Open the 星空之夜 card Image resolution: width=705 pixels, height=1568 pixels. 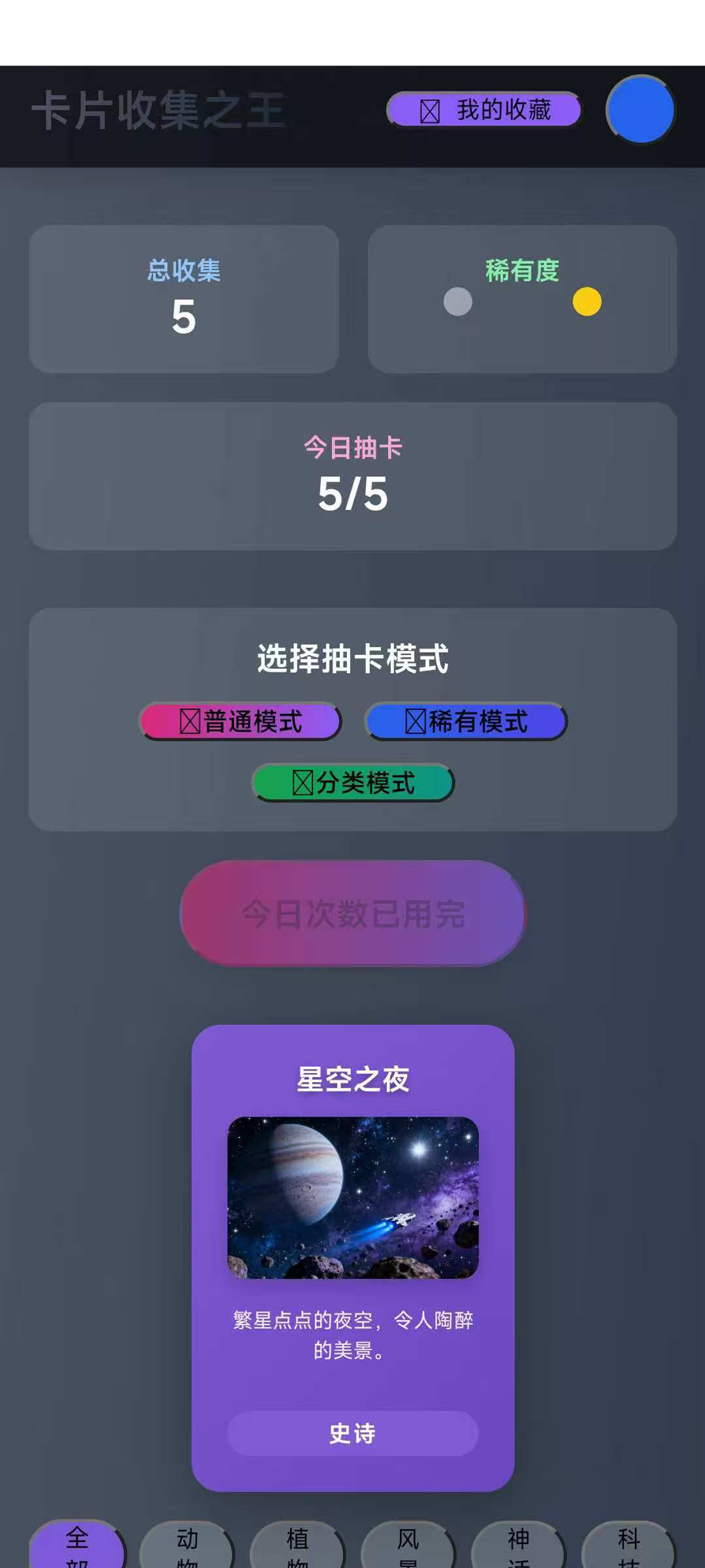coord(352,1257)
